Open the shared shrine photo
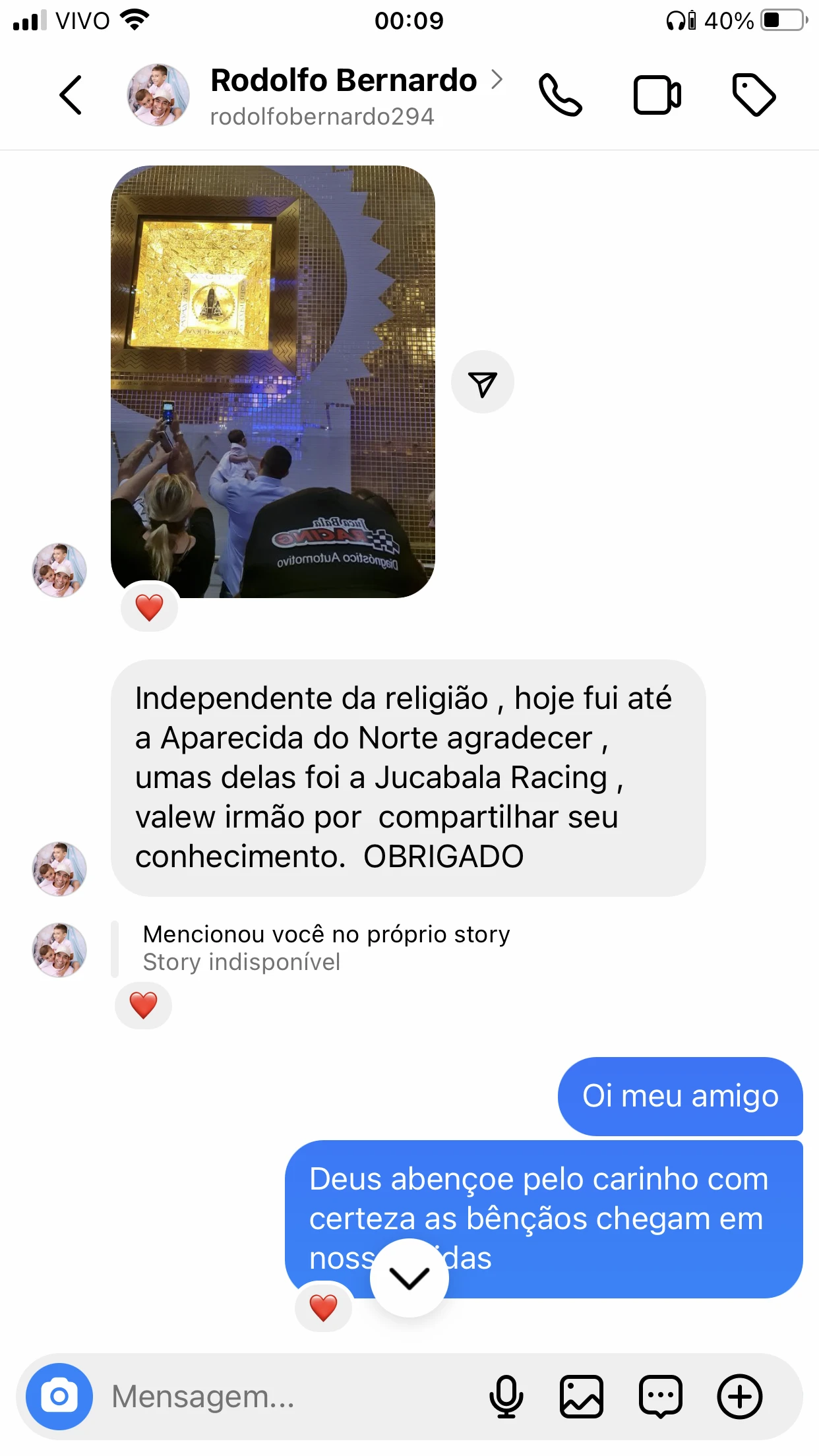The height and width of the screenshot is (1456, 819). (273, 382)
